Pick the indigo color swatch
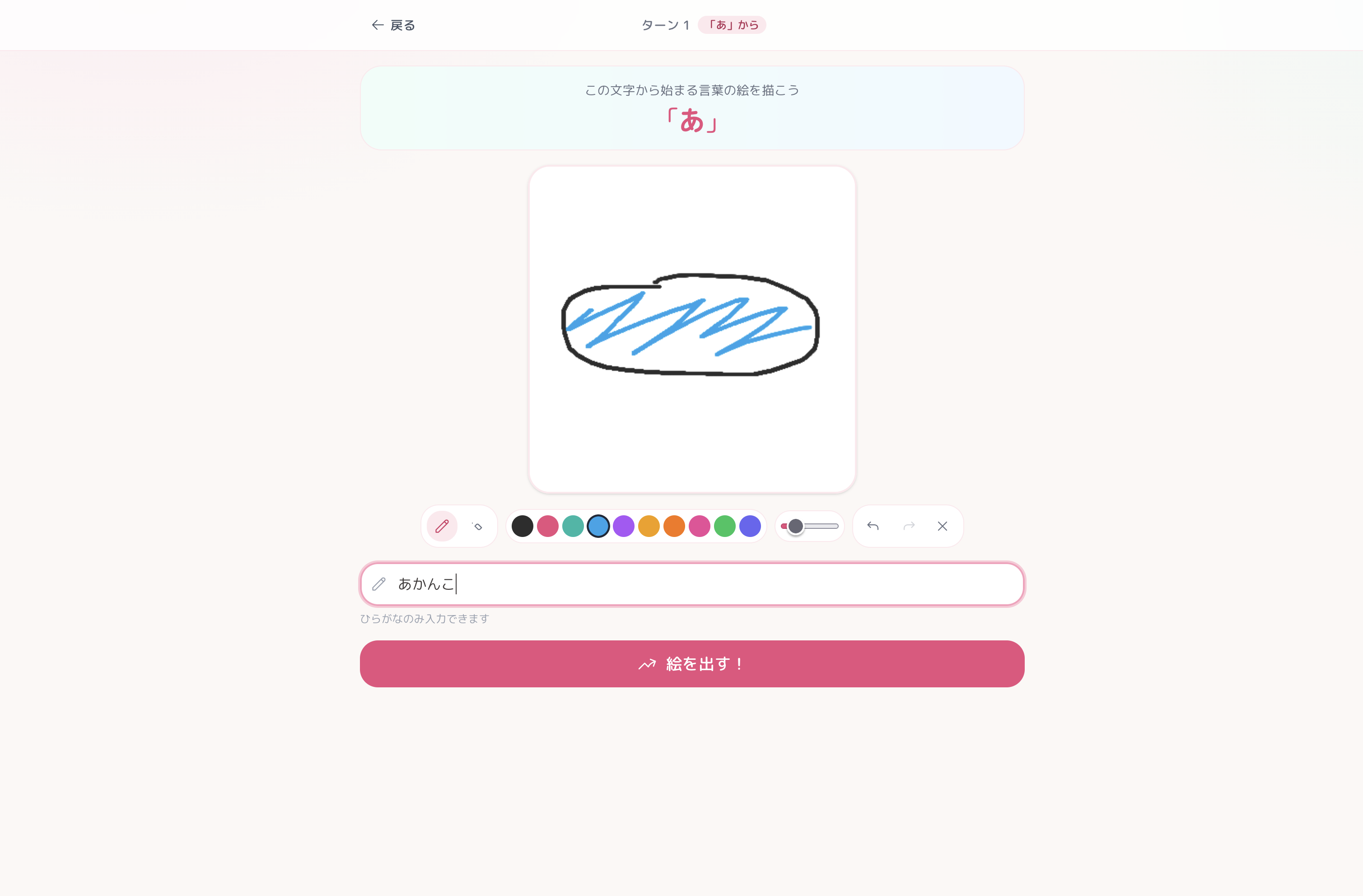 tap(750, 526)
